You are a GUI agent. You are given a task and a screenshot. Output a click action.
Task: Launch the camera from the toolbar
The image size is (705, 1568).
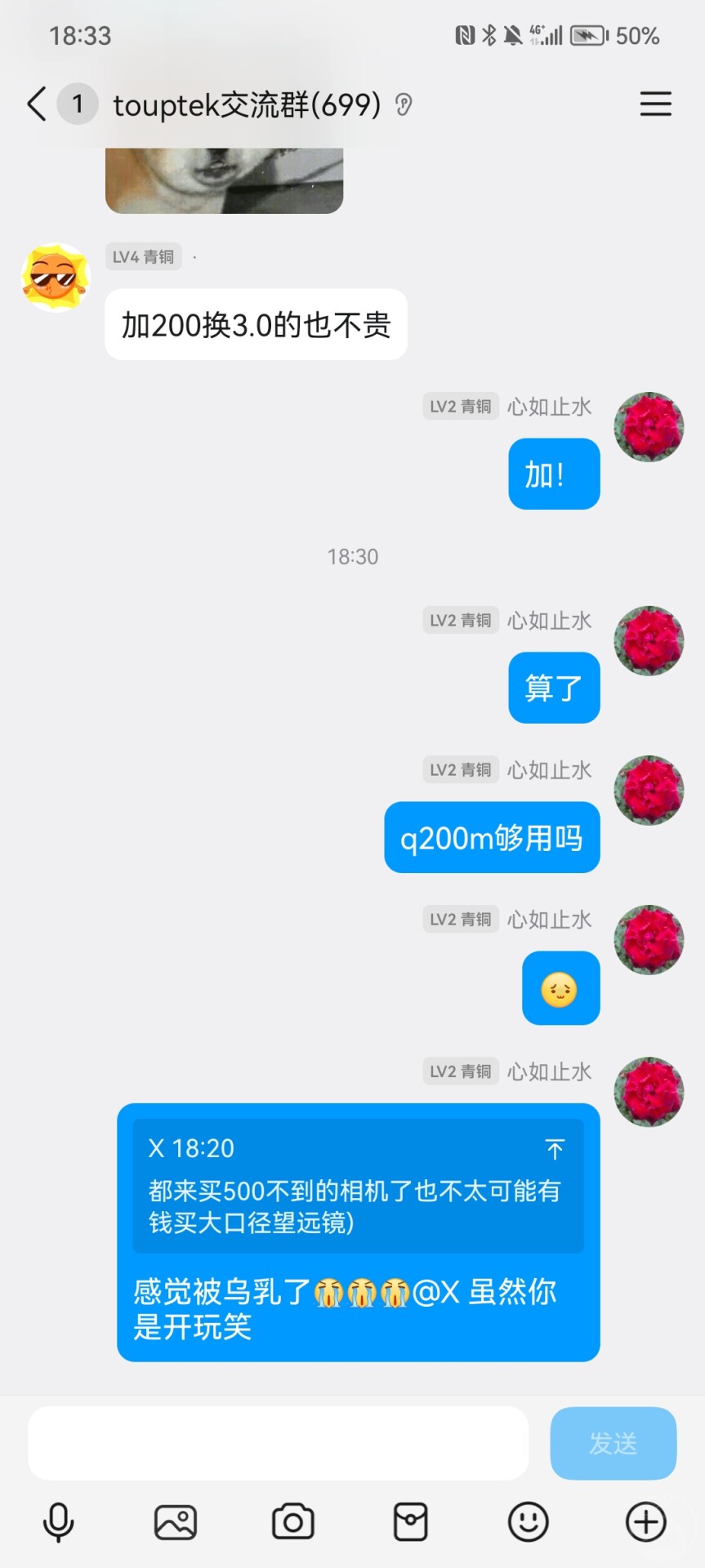pyautogui.click(x=293, y=1522)
